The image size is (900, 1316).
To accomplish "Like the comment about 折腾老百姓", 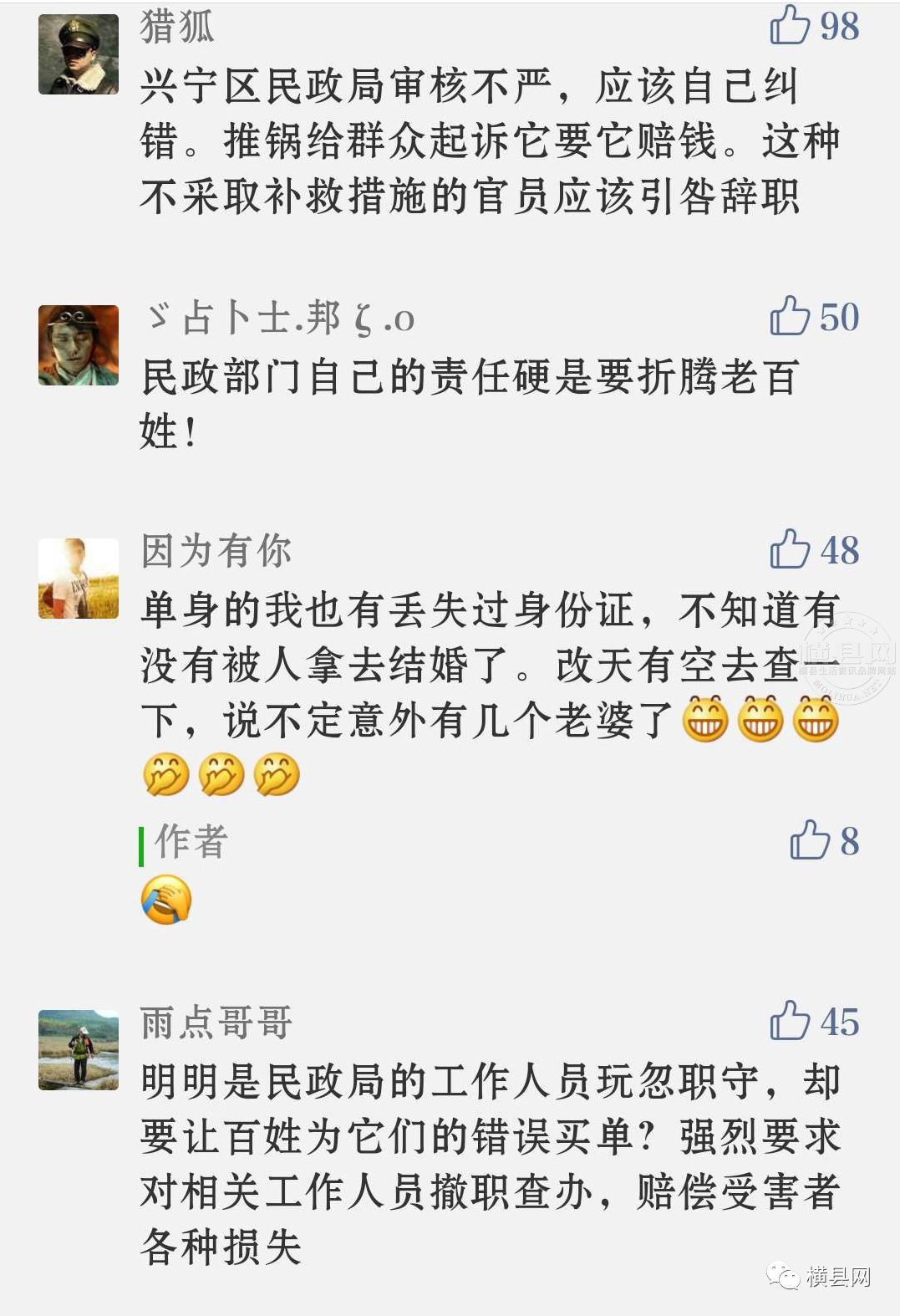I will 790,316.
